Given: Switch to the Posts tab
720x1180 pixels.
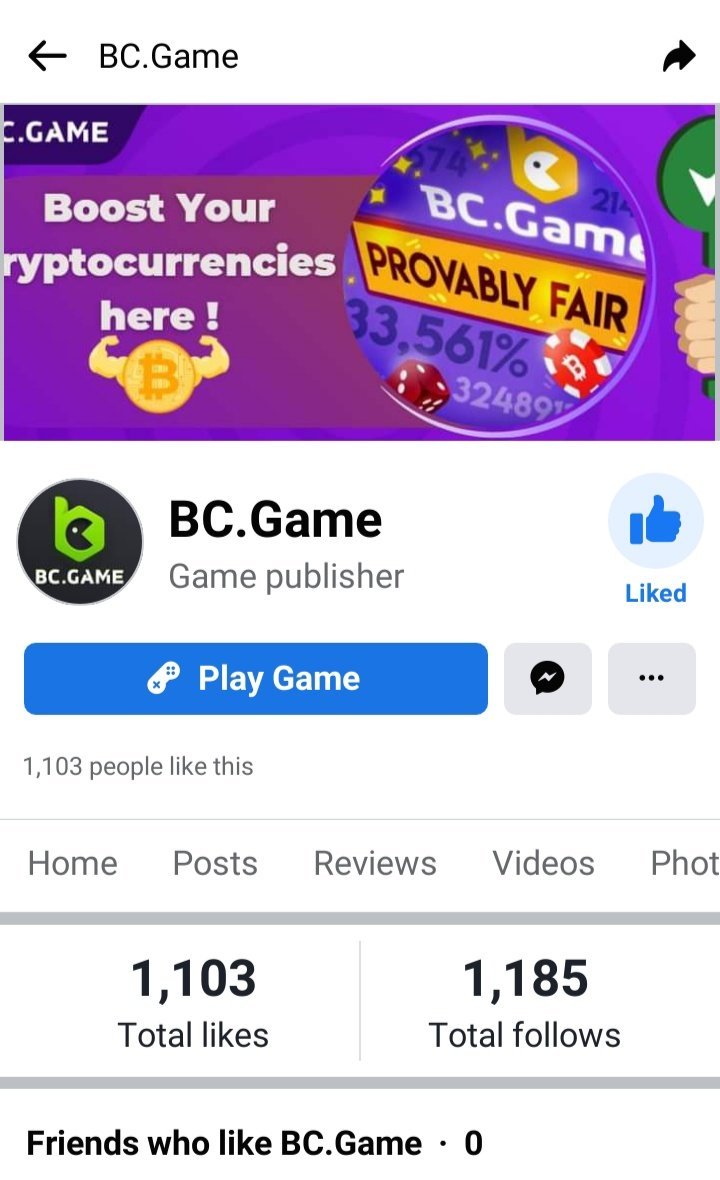Looking at the screenshot, I should [x=215, y=863].
